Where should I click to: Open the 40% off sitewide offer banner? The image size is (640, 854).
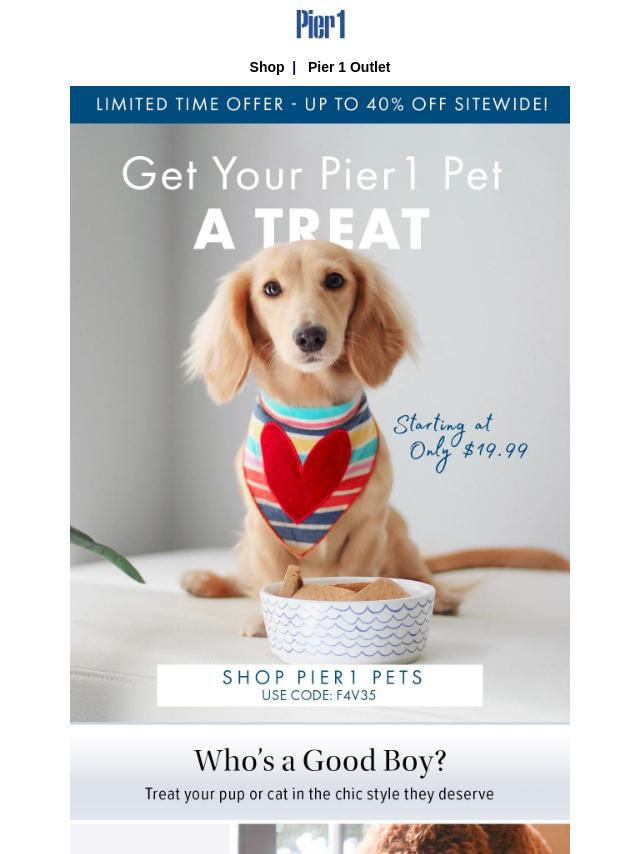(x=320, y=104)
